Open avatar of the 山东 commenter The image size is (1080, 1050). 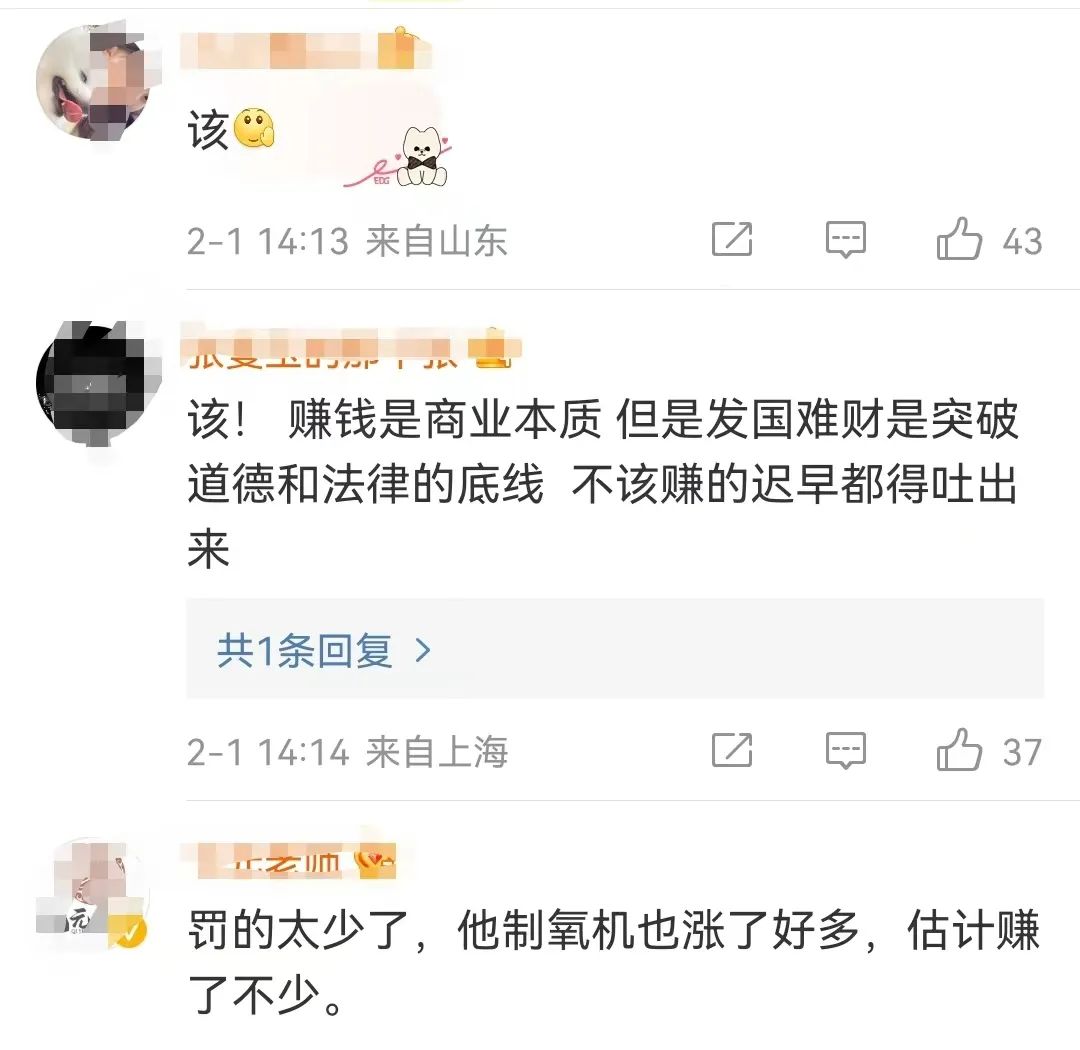(92, 83)
